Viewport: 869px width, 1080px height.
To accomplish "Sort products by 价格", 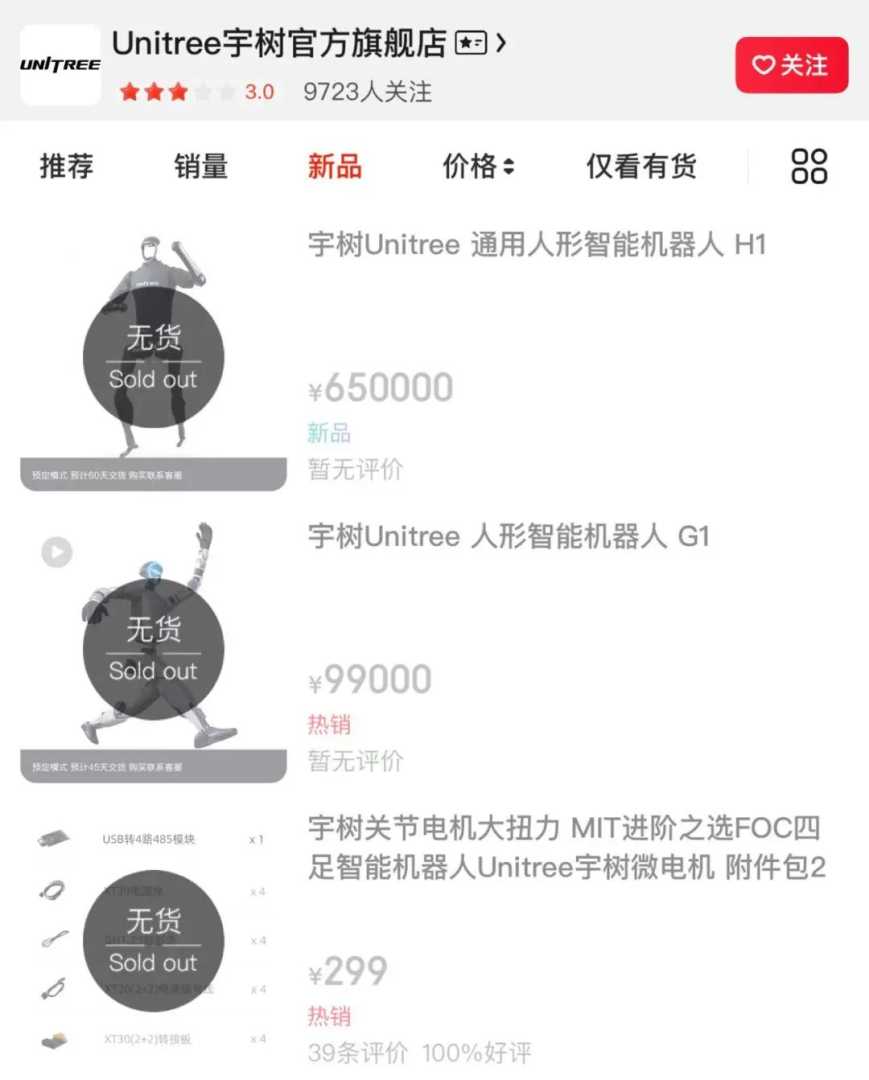I will click(478, 166).
